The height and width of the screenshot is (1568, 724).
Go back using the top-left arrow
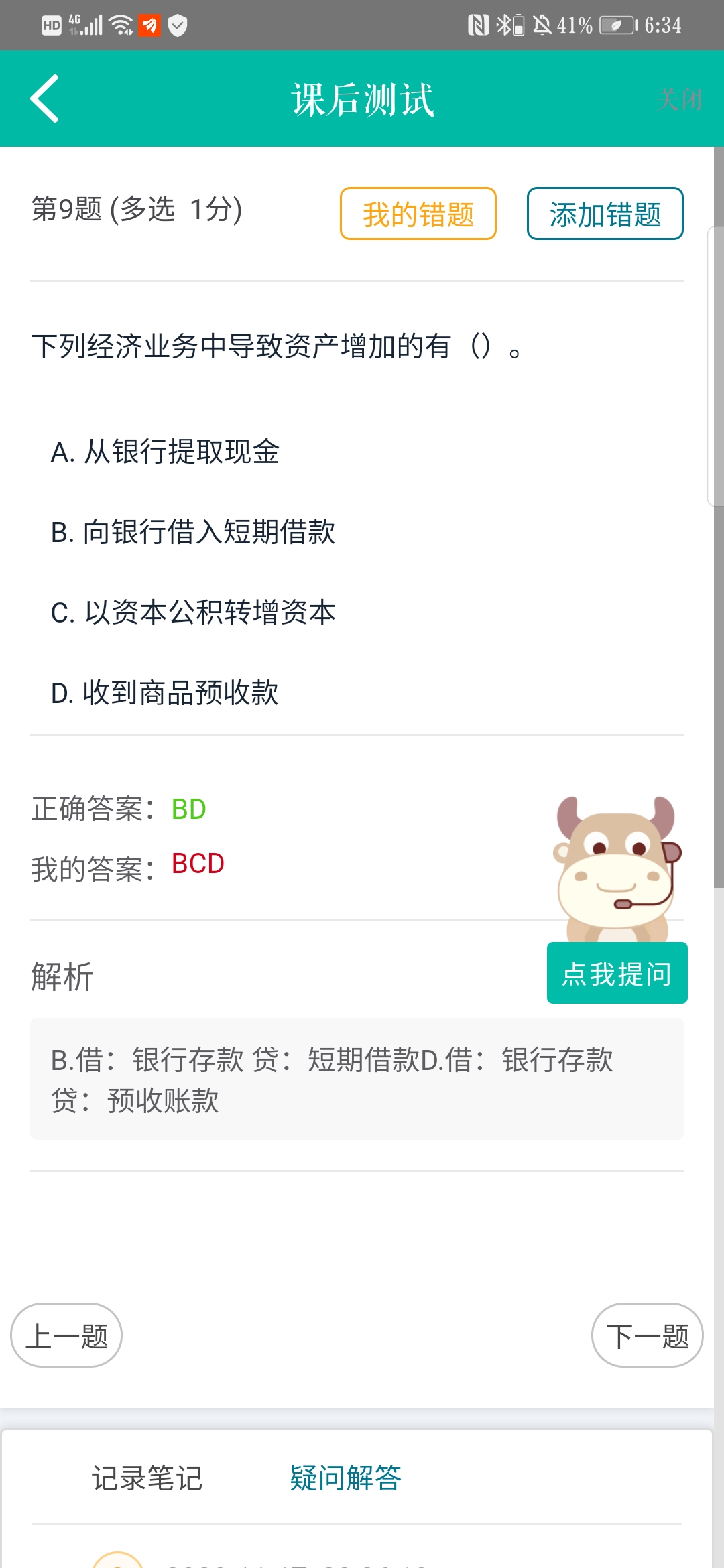coord(45,99)
